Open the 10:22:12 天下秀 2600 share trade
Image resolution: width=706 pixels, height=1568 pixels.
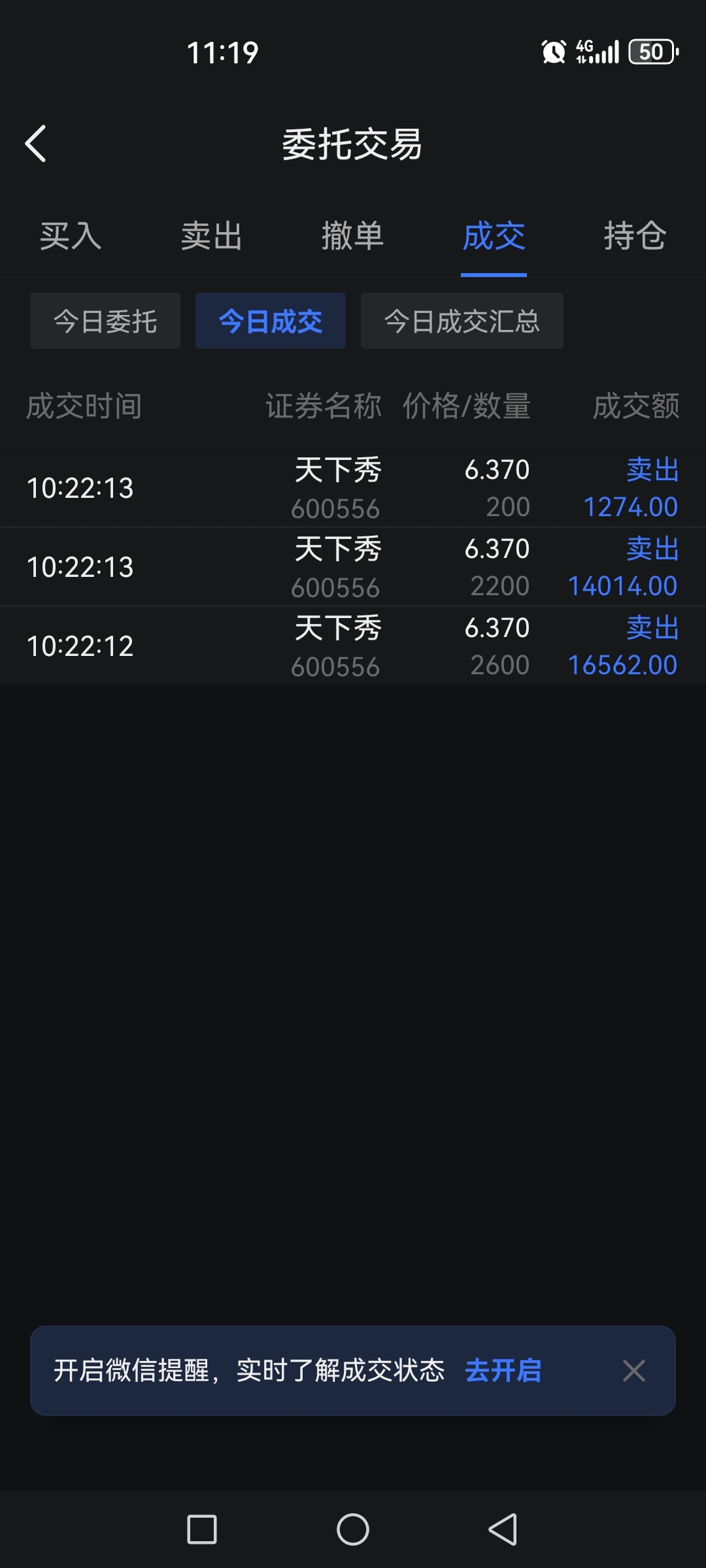coord(353,645)
